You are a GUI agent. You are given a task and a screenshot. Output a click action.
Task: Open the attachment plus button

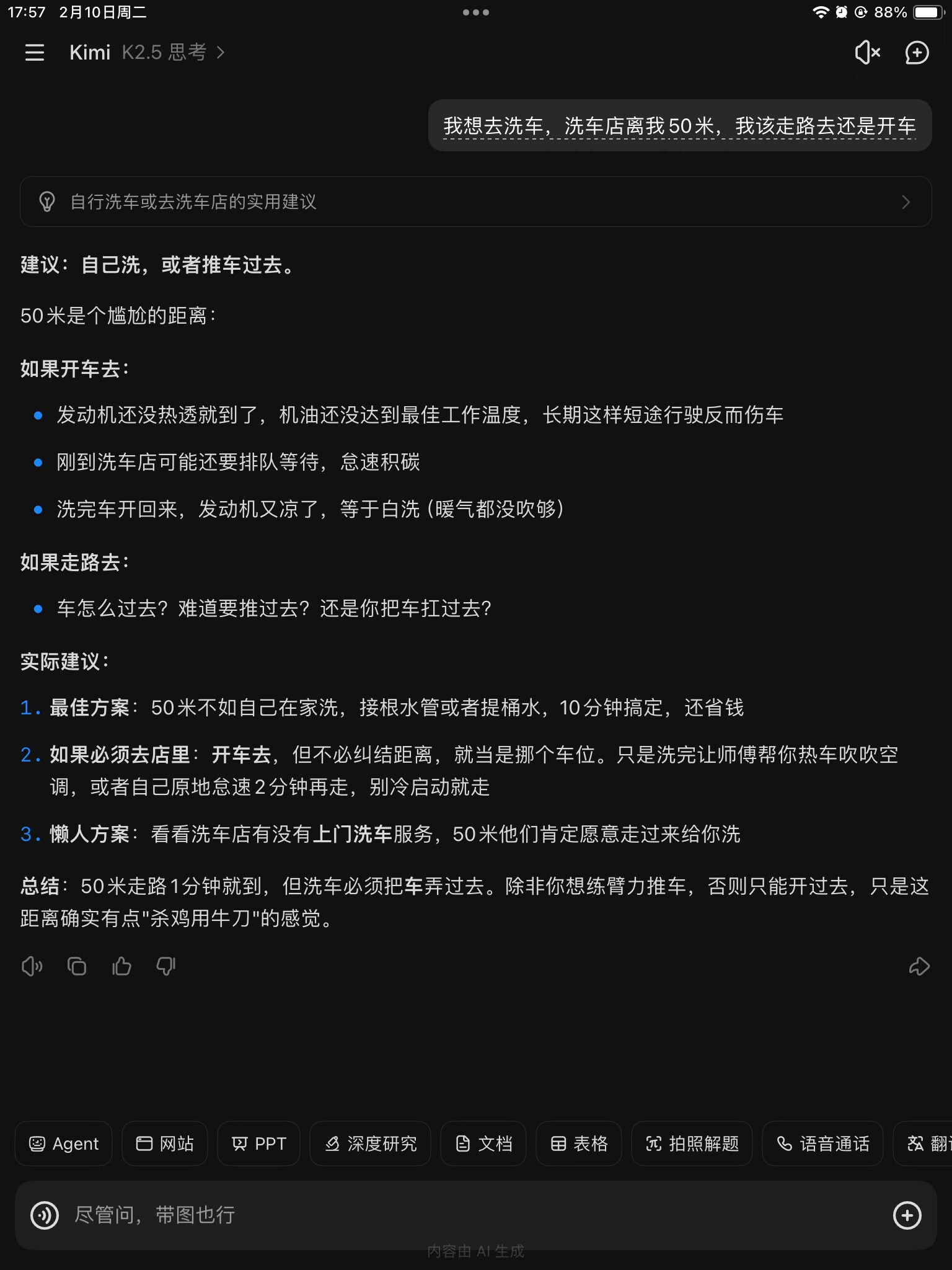(x=907, y=1215)
